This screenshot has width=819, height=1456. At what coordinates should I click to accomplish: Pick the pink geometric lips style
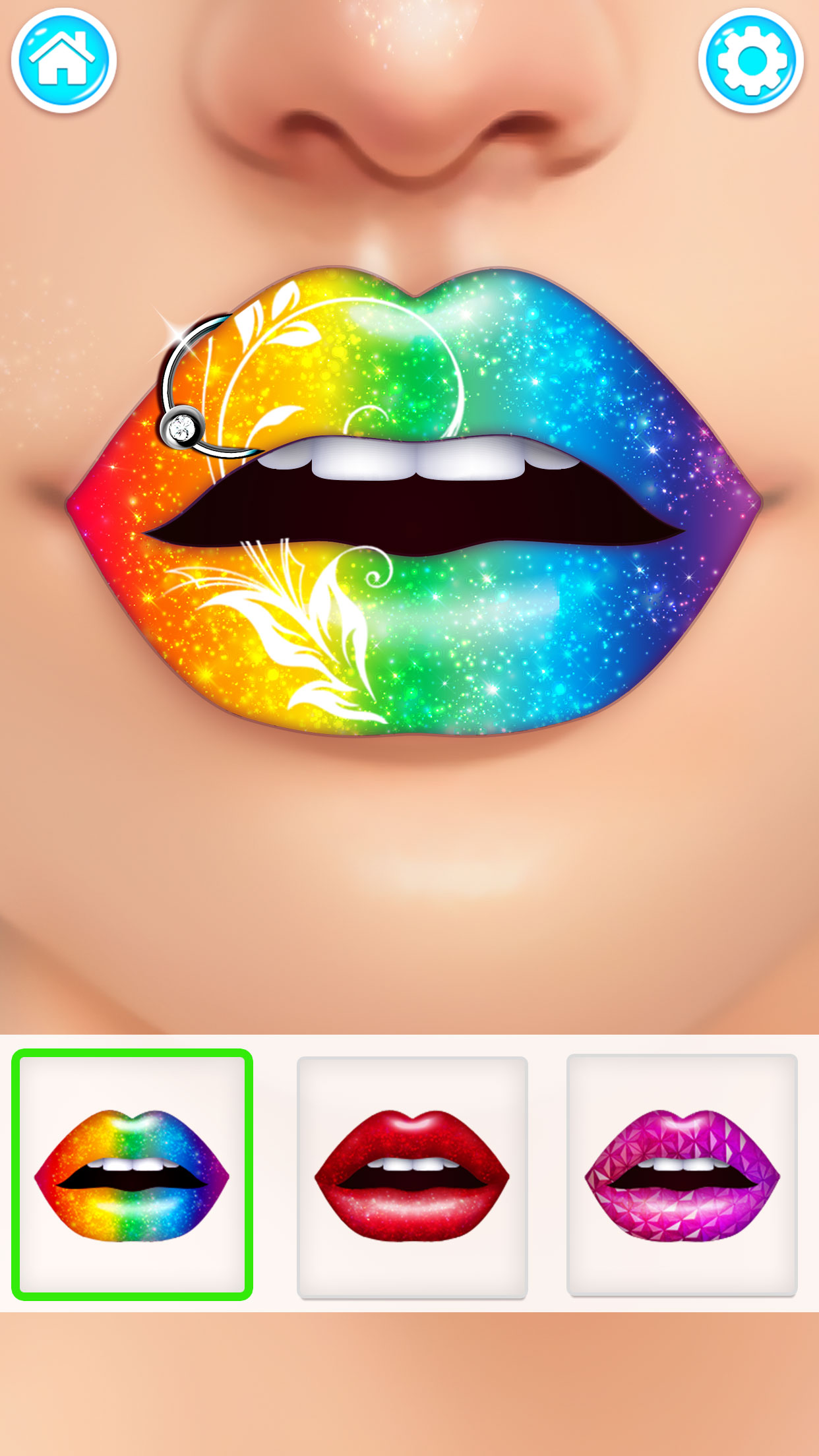point(682,1176)
